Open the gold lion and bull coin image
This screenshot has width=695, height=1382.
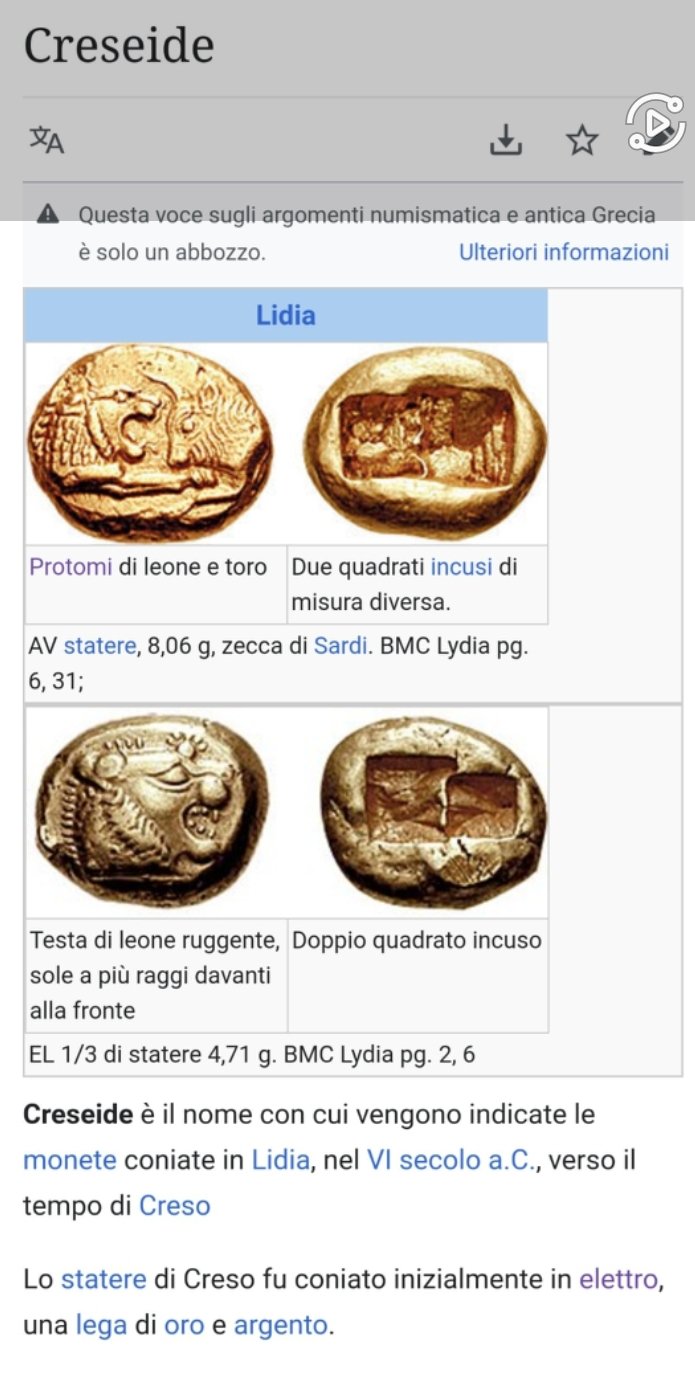tap(150, 442)
